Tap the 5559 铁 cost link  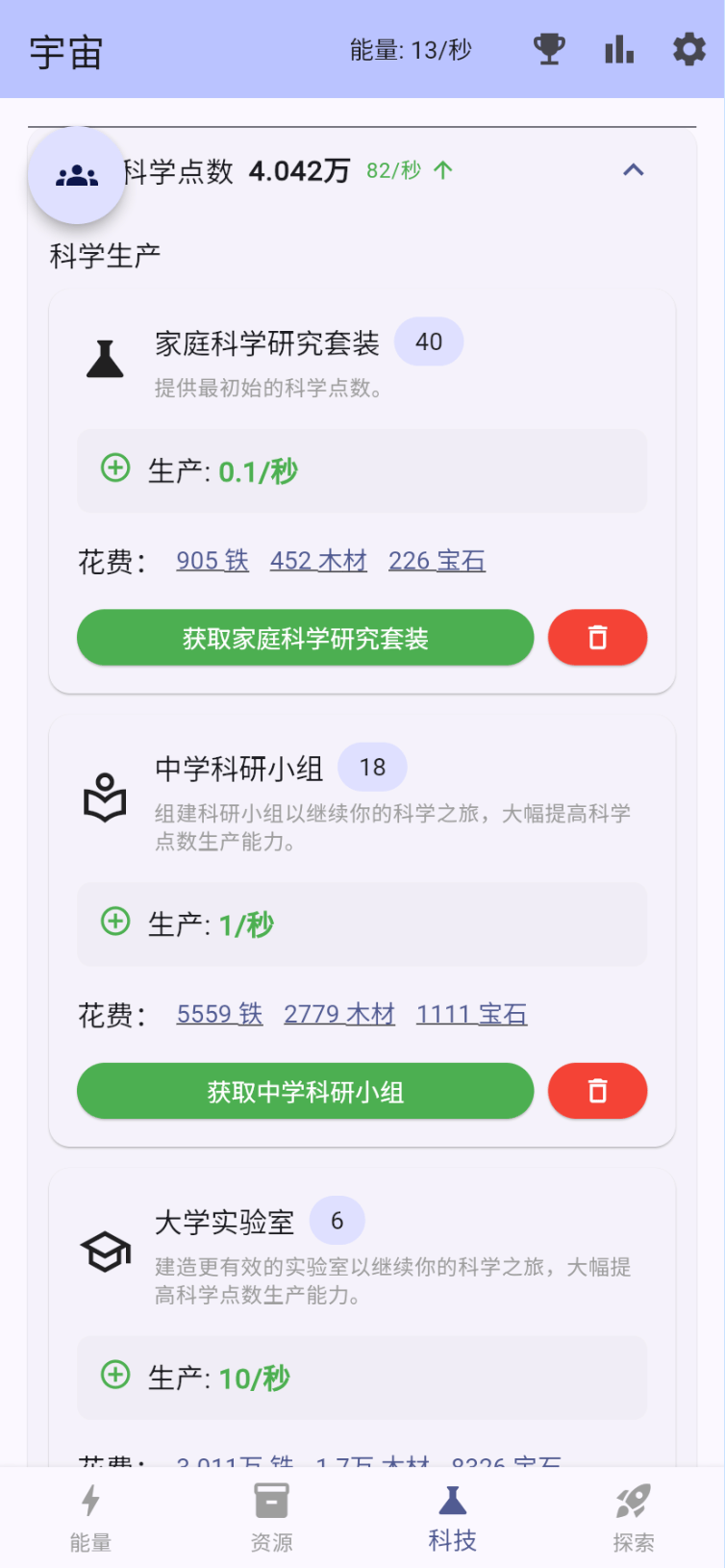pos(219,1014)
